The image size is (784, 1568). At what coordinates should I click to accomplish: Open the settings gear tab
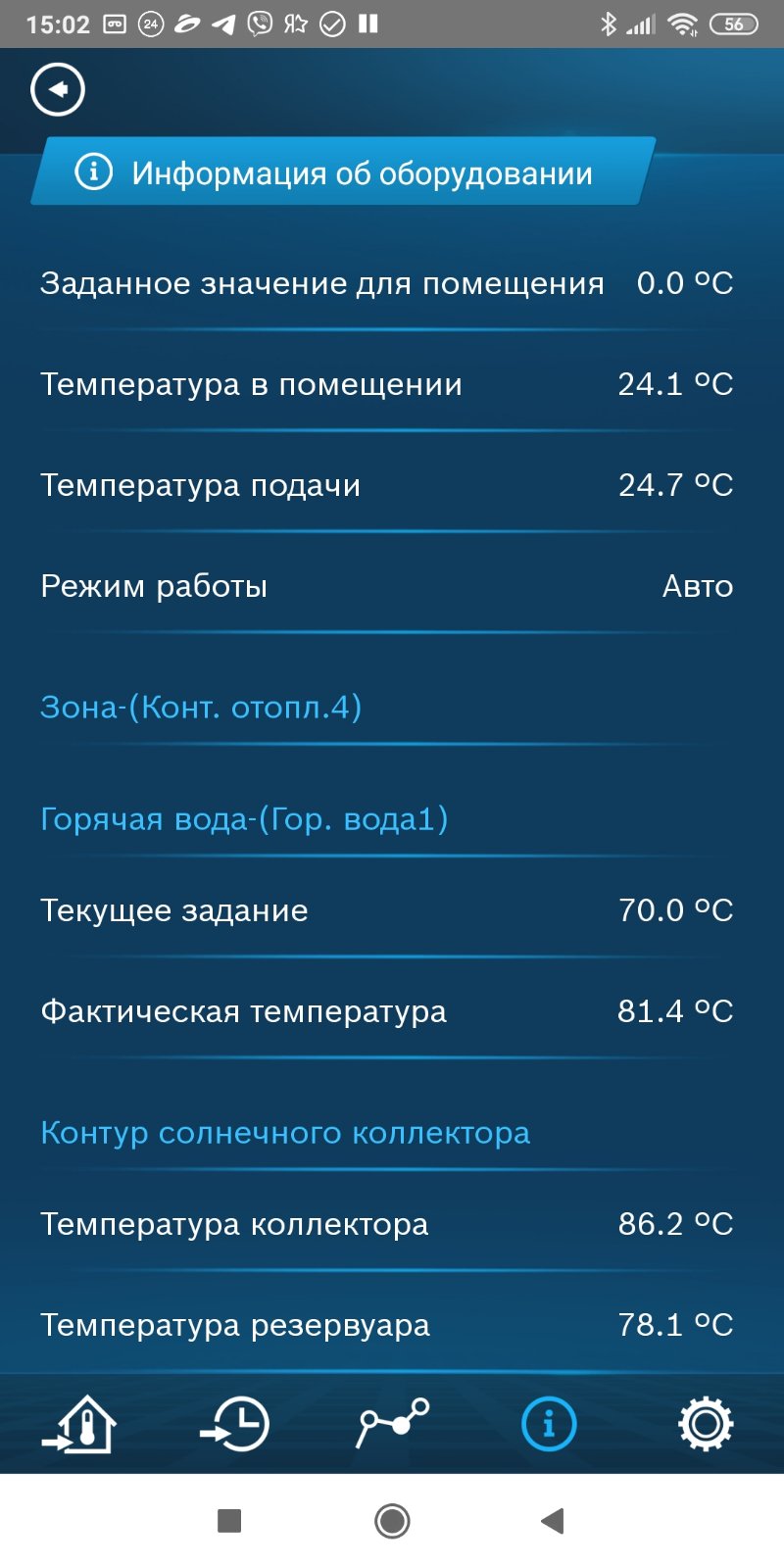click(706, 1424)
